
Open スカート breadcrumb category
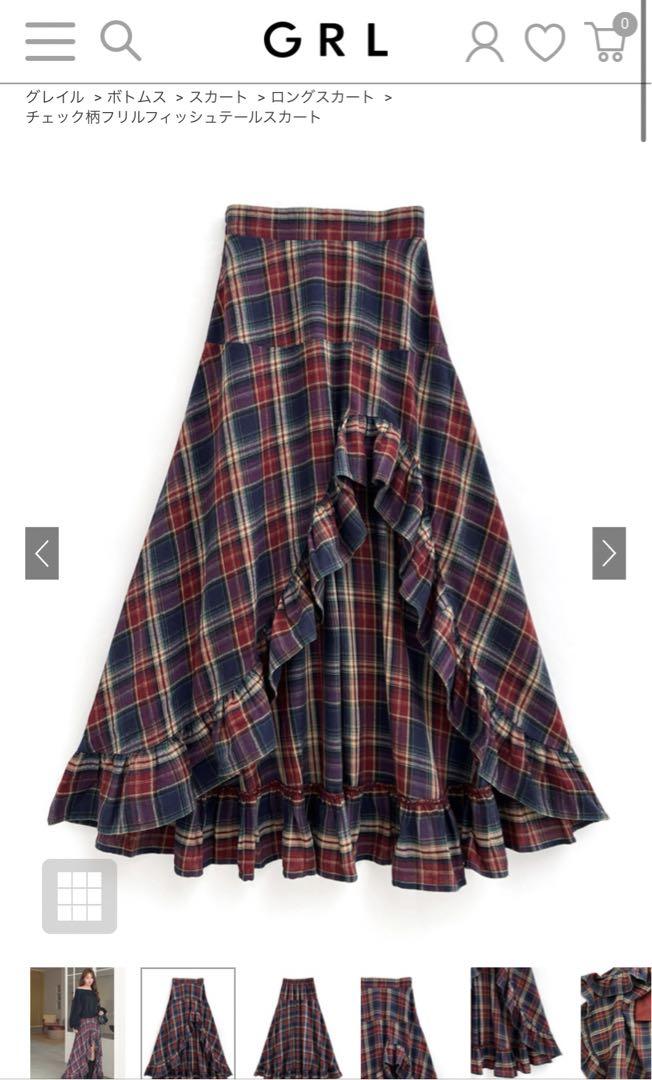[218, 97]
